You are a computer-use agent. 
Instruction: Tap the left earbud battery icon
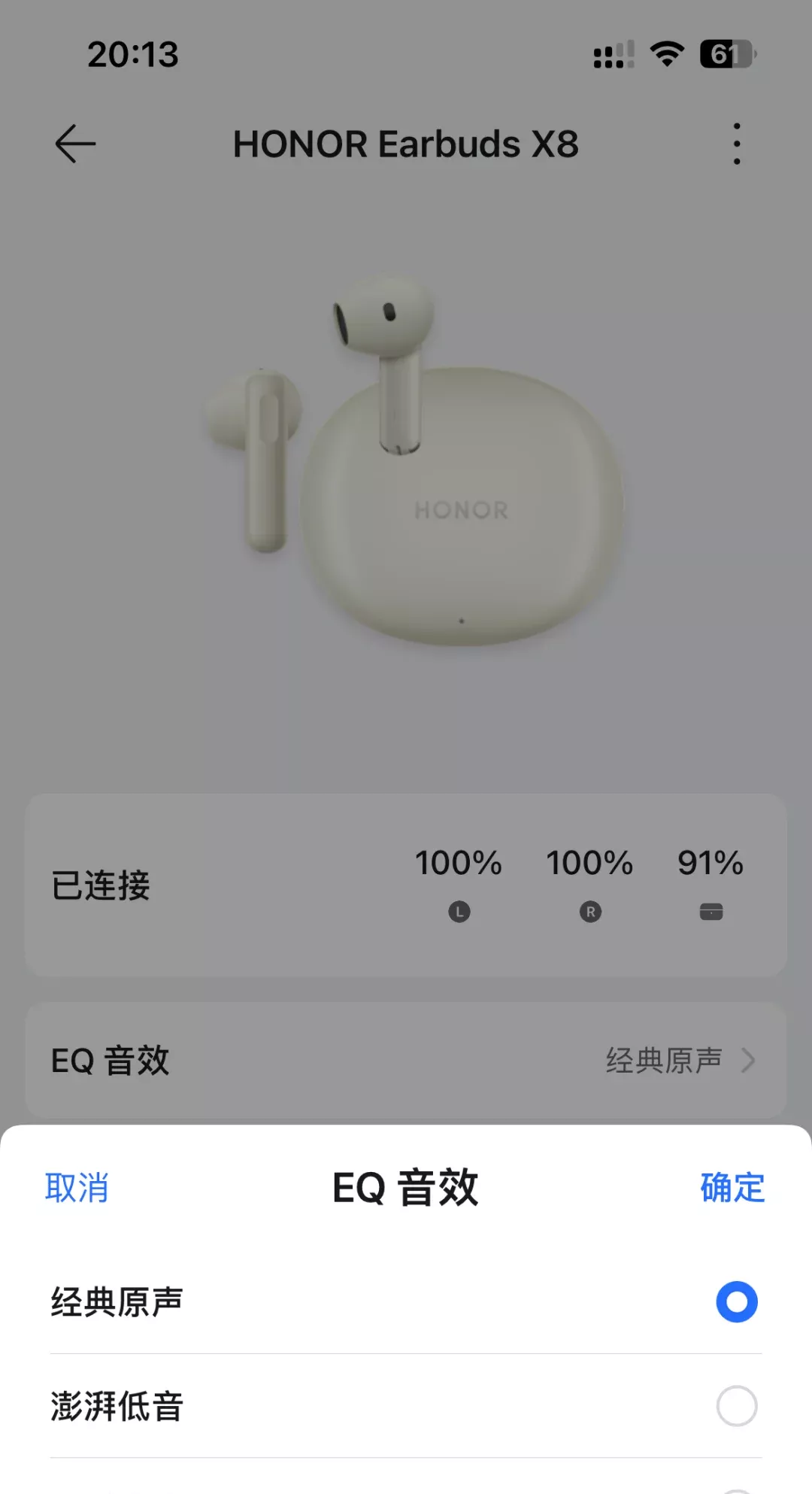(459, 910)
